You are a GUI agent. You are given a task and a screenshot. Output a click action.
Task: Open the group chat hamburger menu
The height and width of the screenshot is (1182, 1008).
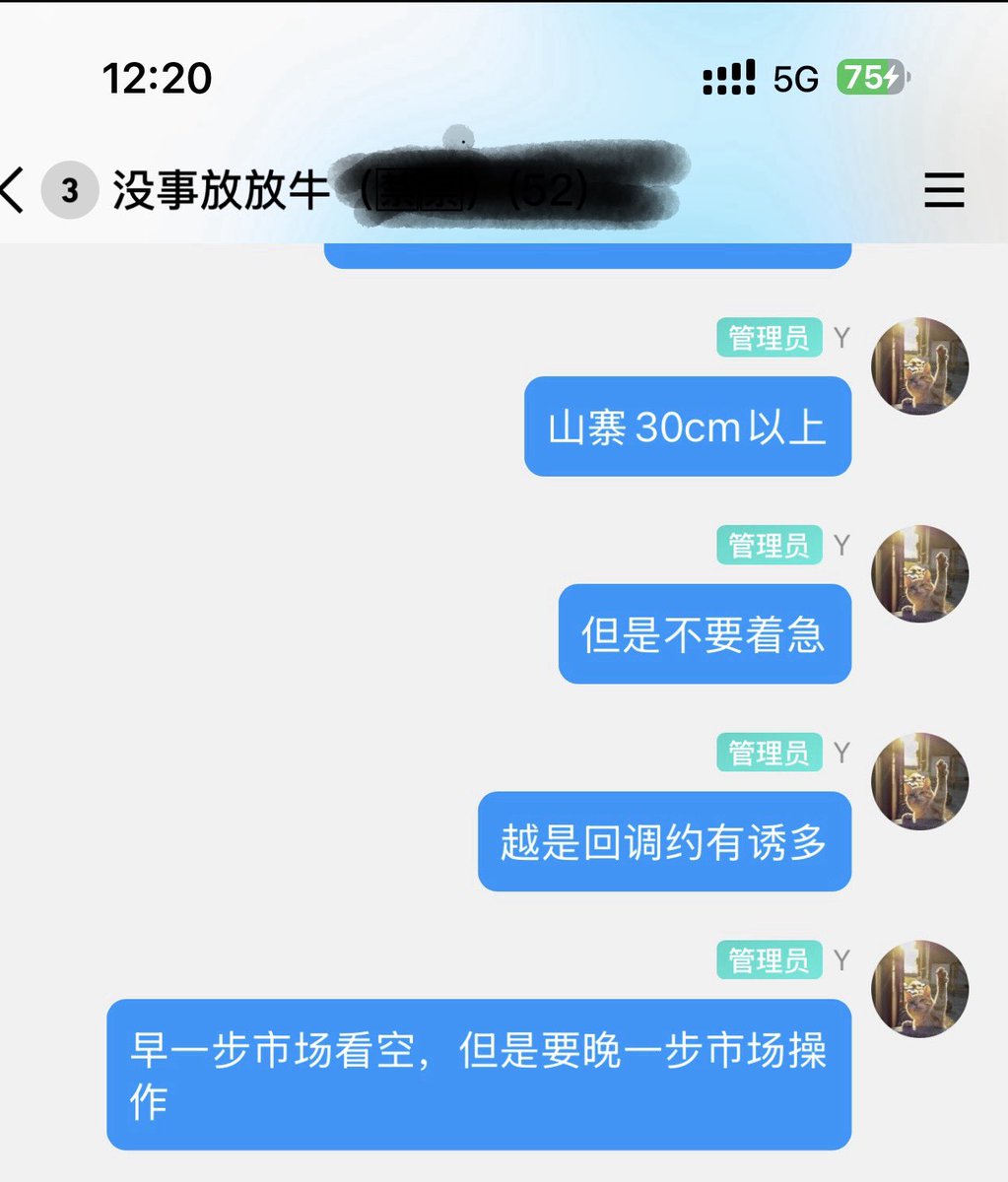click(x=943, y=189)
